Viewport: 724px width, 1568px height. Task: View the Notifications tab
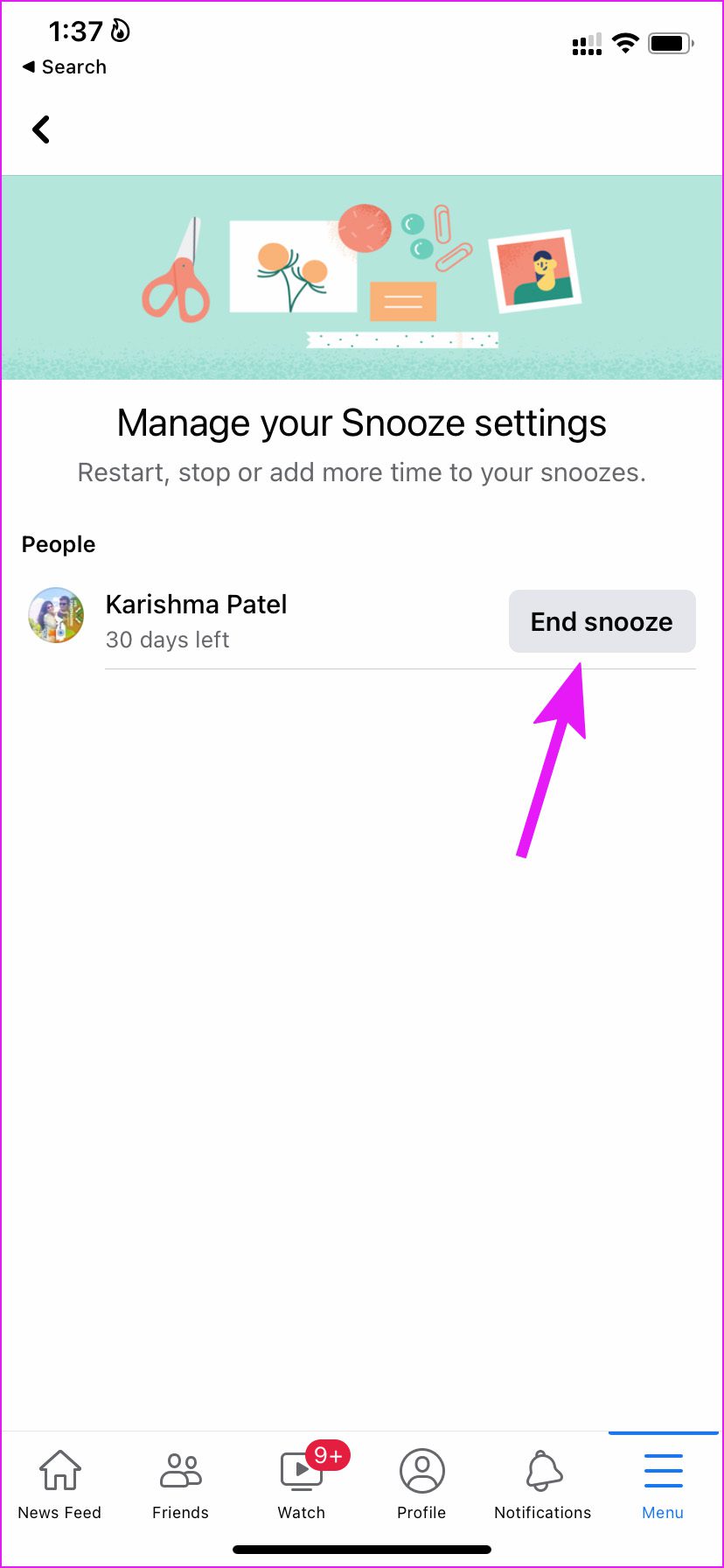(542, 1486)
